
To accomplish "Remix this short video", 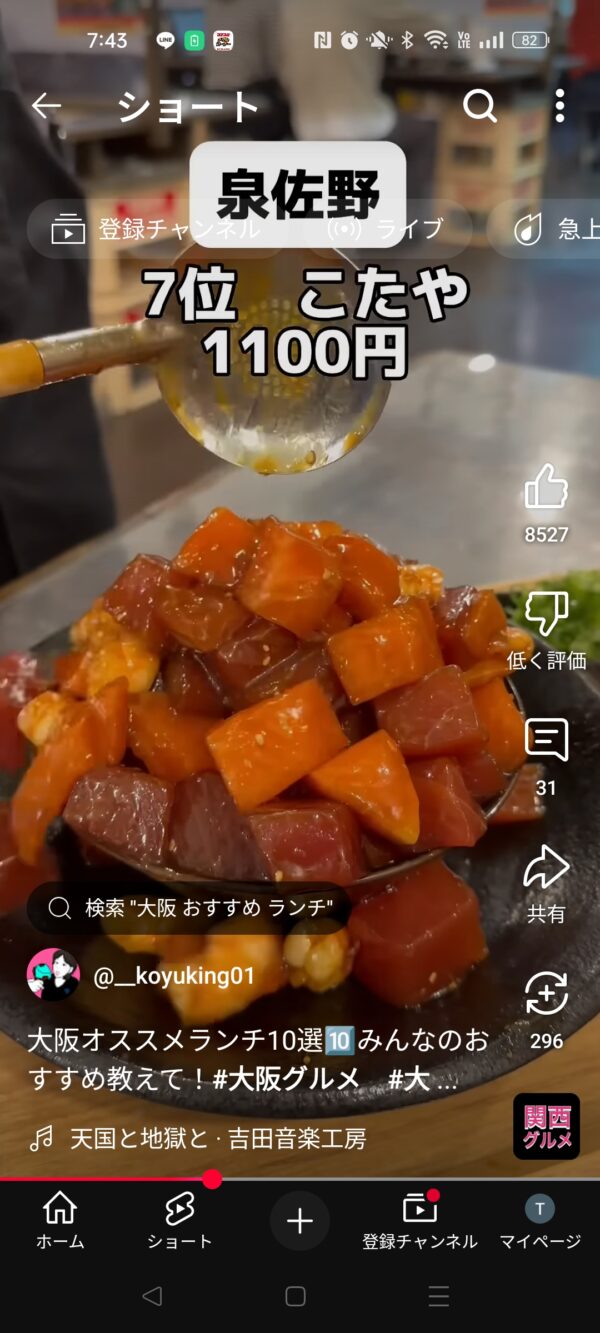I will click(546, 996).
